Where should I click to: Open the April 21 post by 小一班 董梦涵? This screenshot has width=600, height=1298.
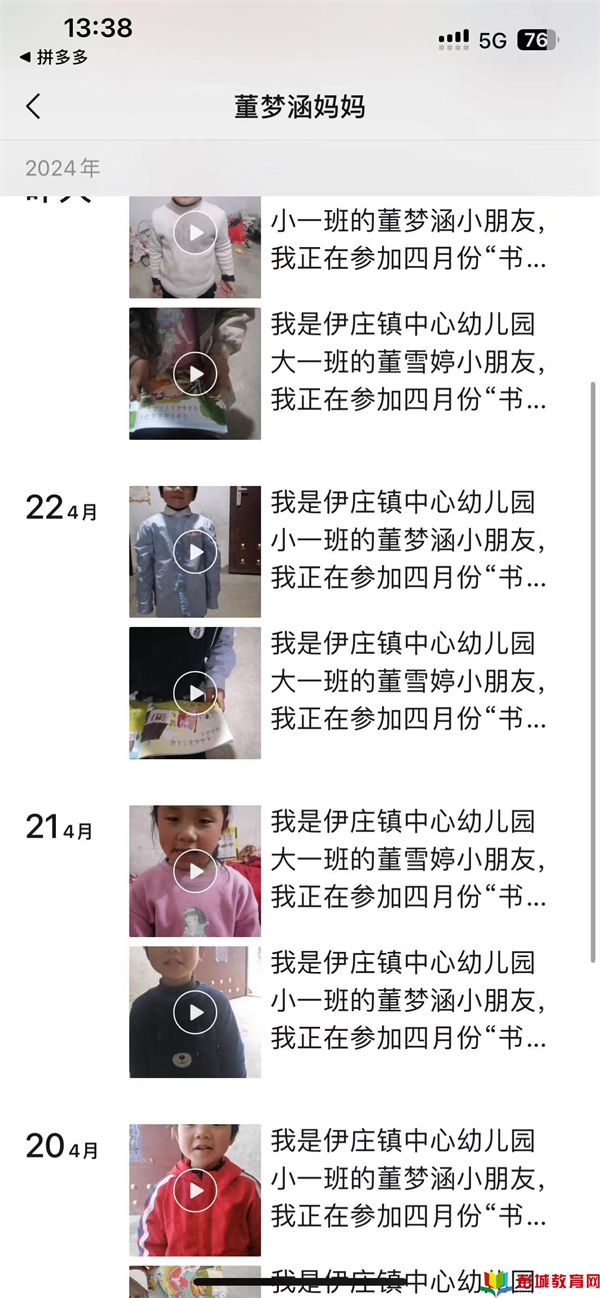[195, 1012]
